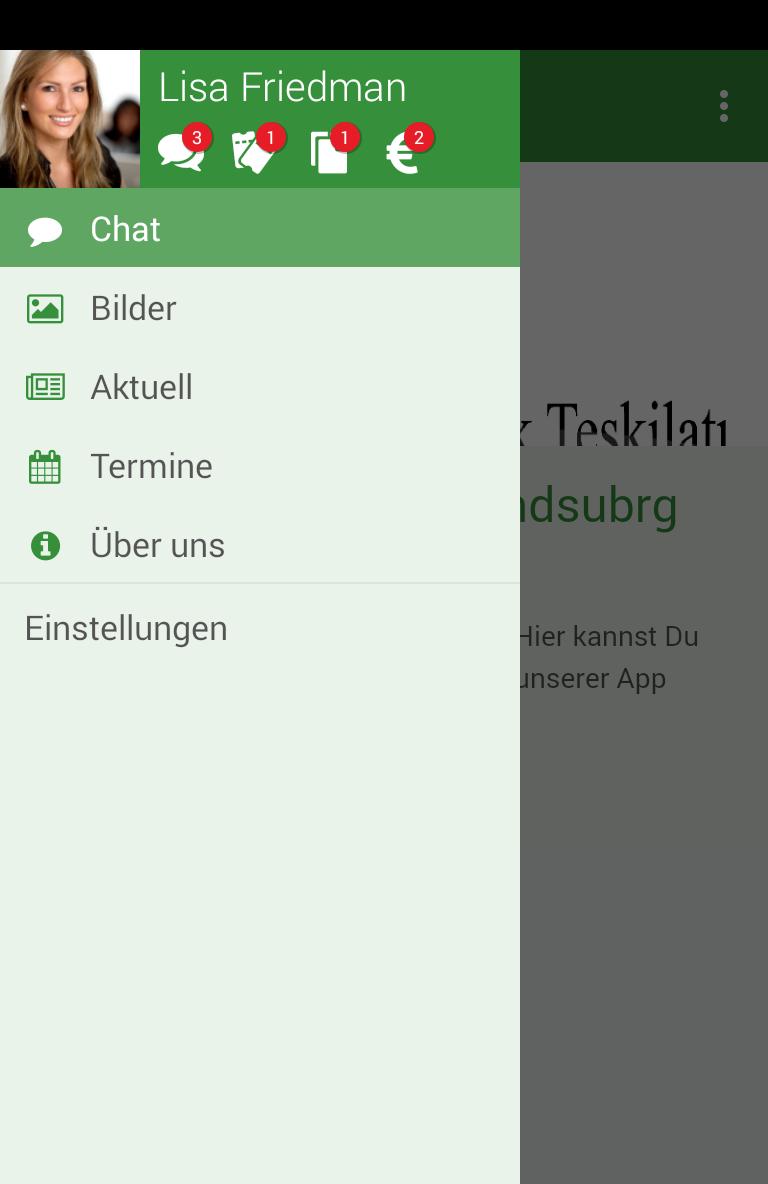Open the three-dot overflow menu
This screenshot has height=1184, width=768.
724,106
